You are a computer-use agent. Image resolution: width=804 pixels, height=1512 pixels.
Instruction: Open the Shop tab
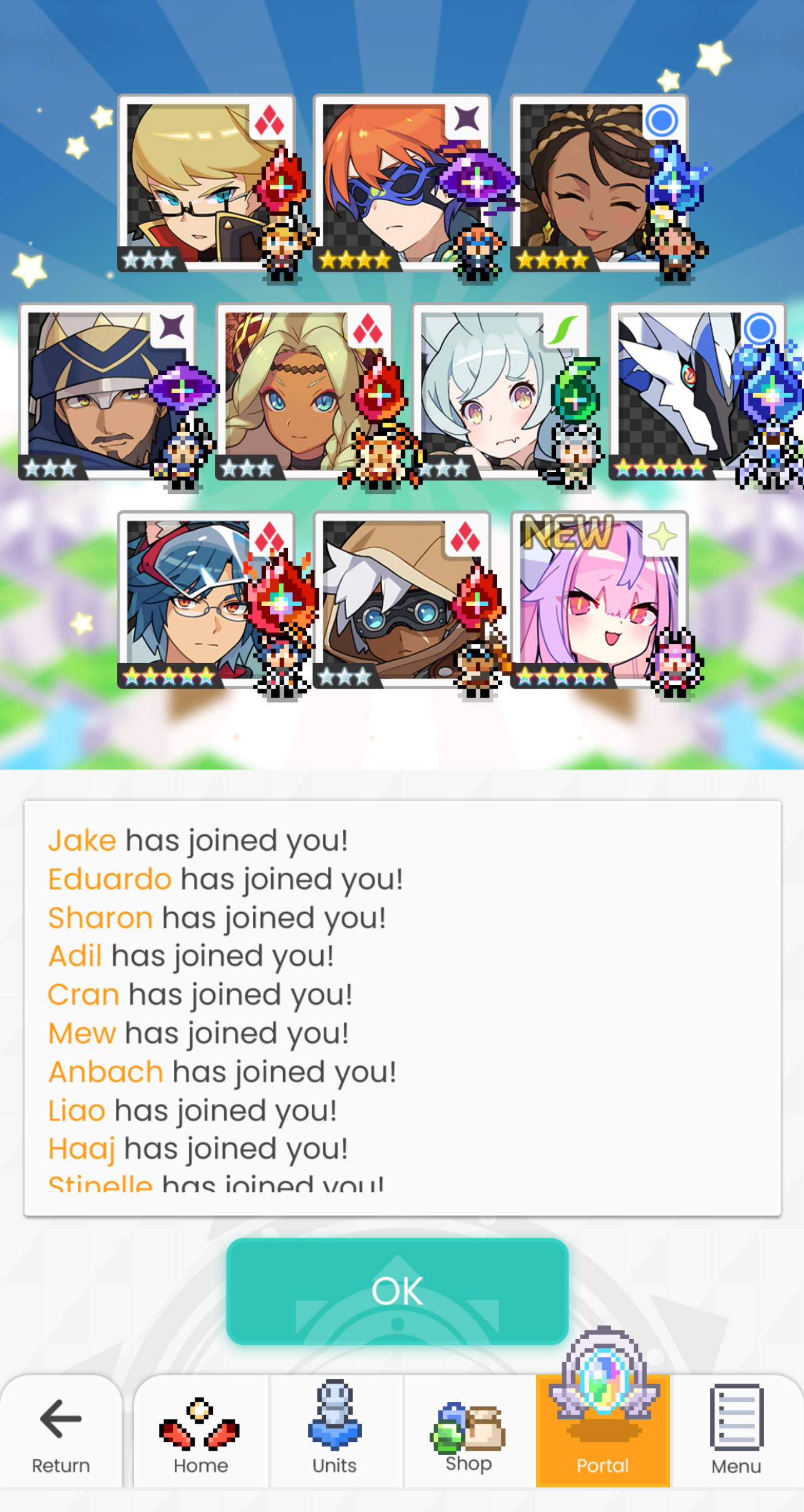(x=468, y=1432)
